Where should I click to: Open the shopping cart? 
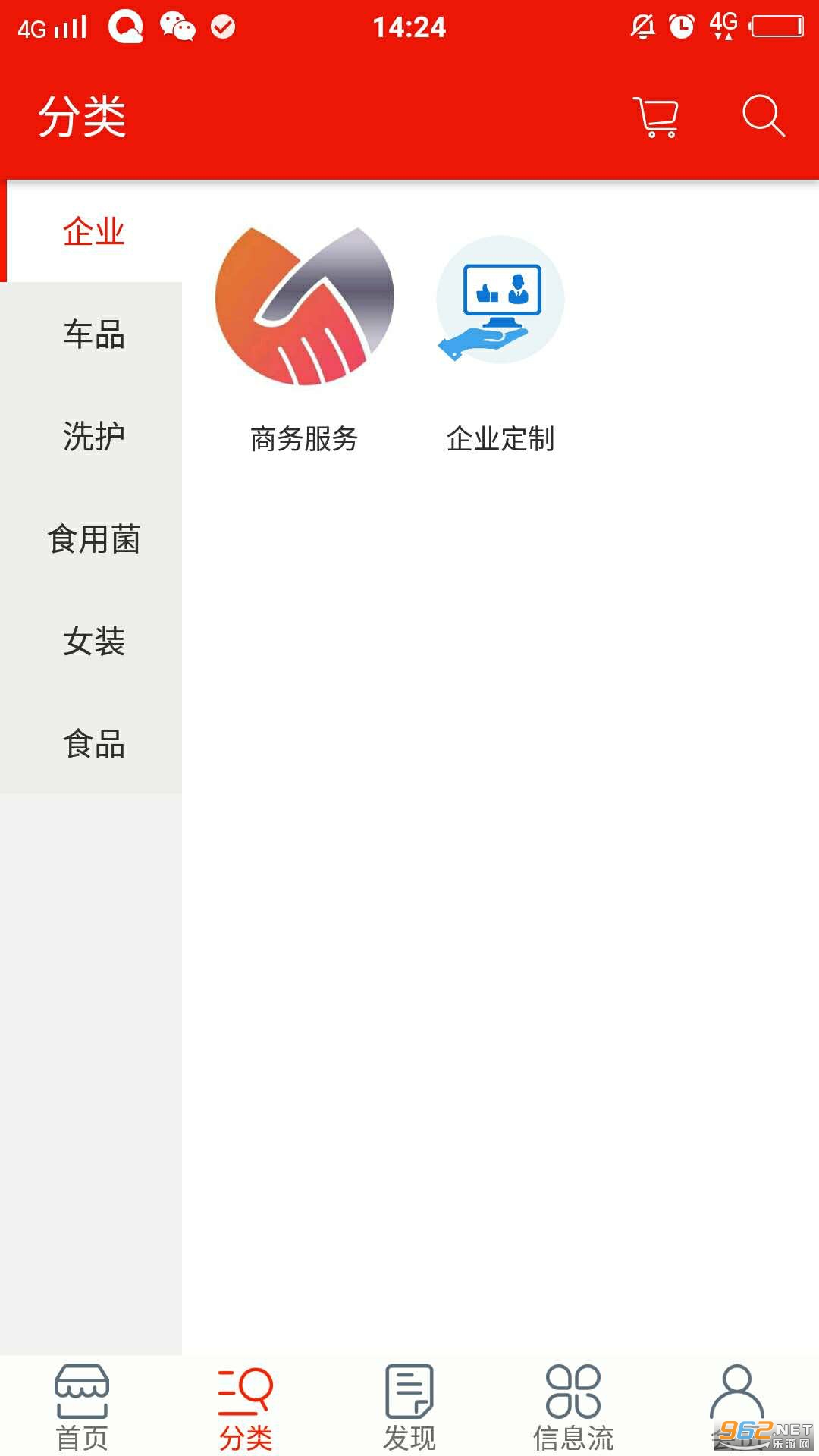coord(657,118)
